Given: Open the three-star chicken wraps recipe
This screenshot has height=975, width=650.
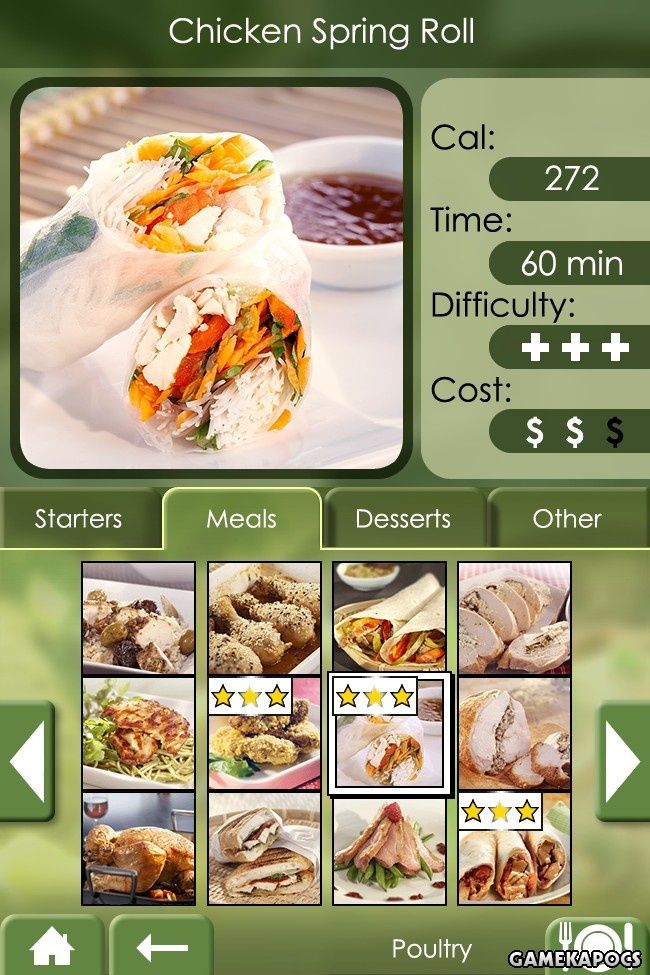Looking at the screenshot, I should click(x=514, y=848).
